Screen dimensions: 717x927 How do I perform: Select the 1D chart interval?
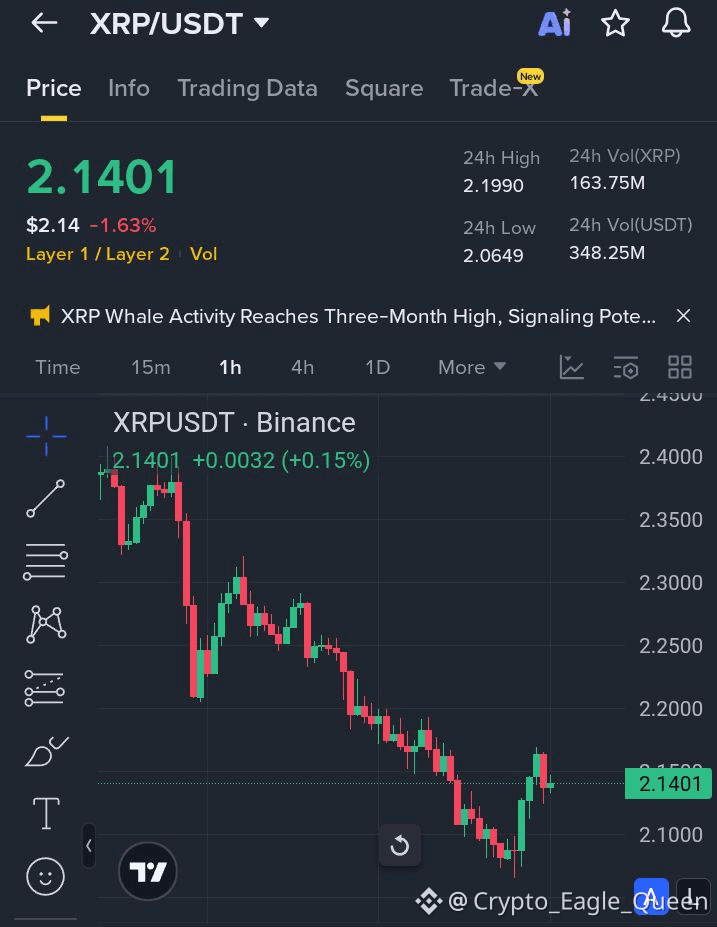[377, 367]
